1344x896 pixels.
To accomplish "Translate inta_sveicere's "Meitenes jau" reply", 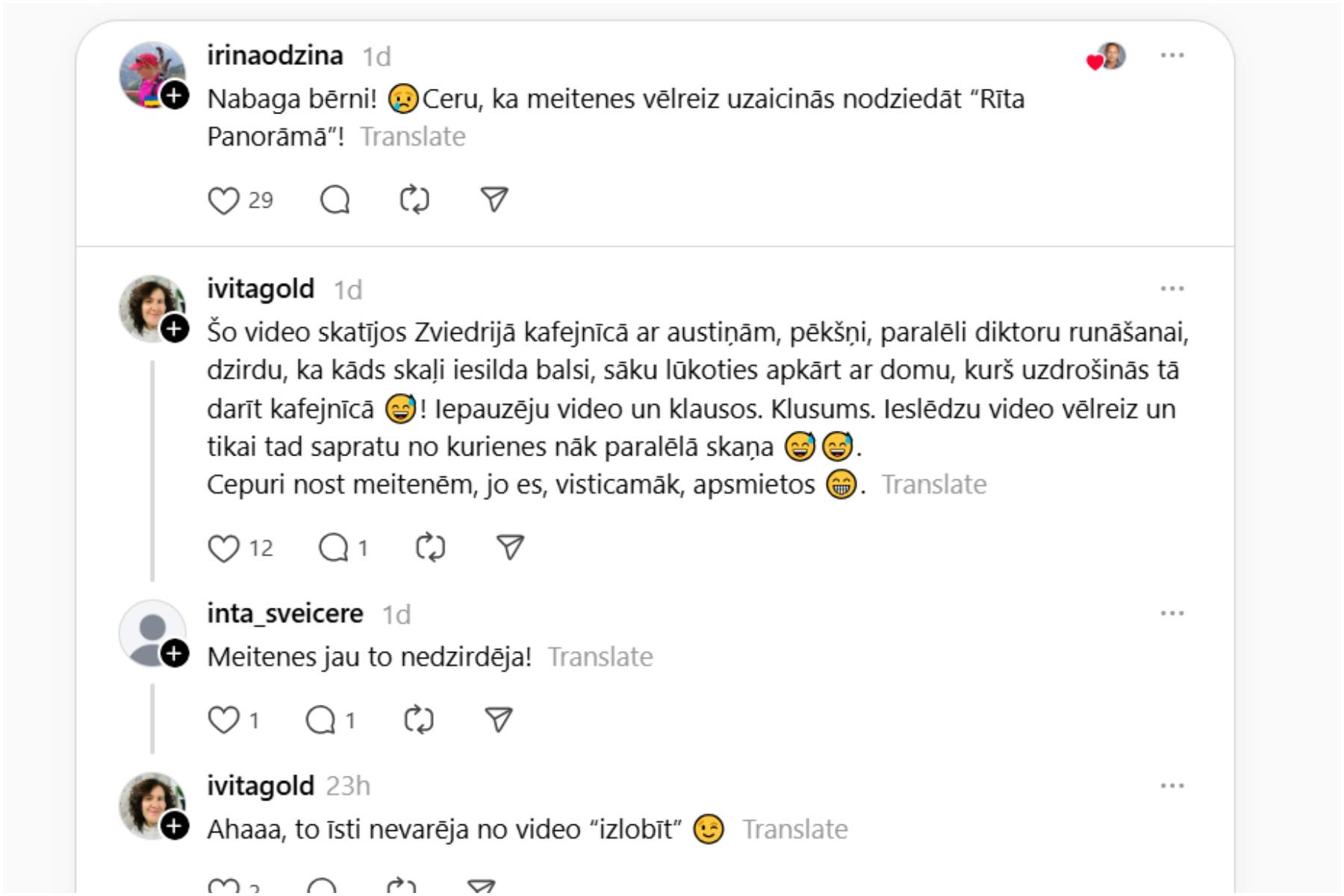I will coord(600,657).
